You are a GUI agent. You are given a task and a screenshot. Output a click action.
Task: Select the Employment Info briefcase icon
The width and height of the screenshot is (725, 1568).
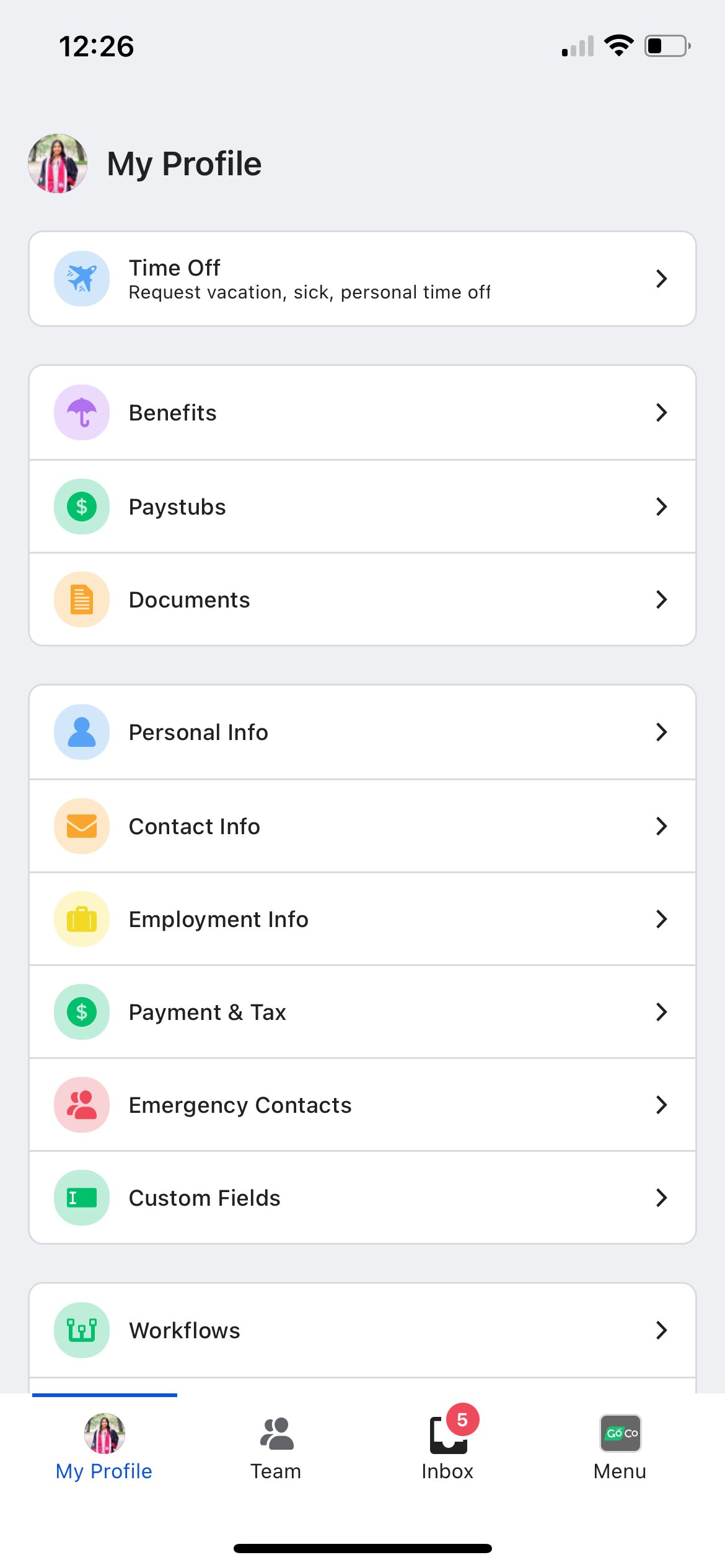81,919
